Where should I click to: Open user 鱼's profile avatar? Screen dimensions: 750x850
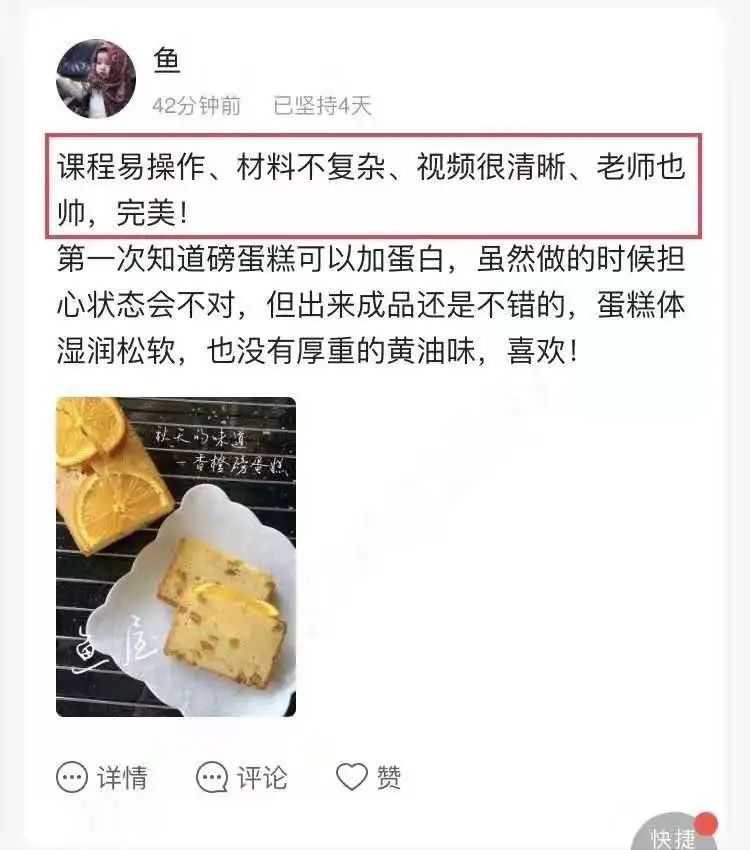(x=96, y=80)
